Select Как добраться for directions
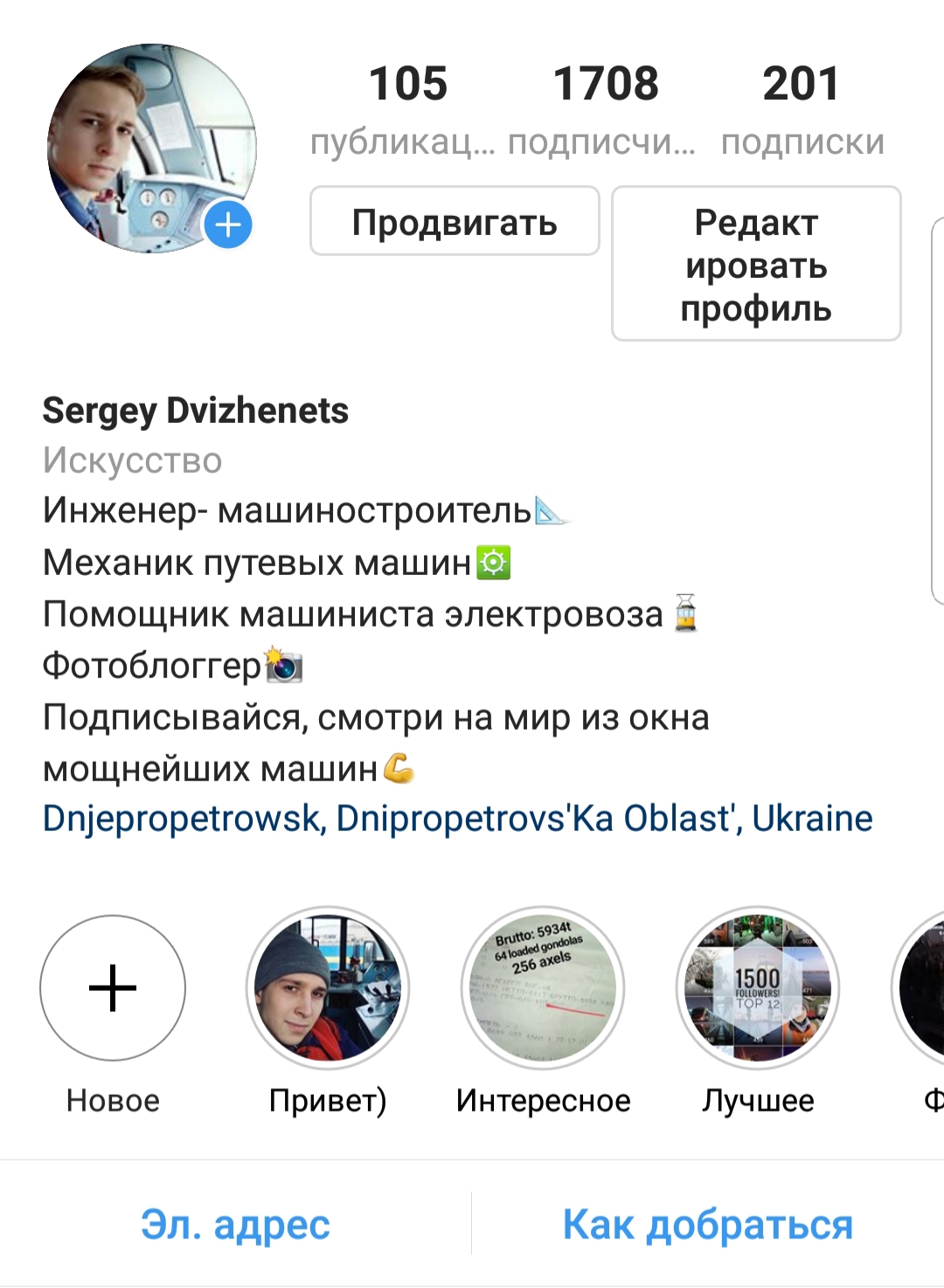The image size is (944, 1288). [x=707, y=1224]
